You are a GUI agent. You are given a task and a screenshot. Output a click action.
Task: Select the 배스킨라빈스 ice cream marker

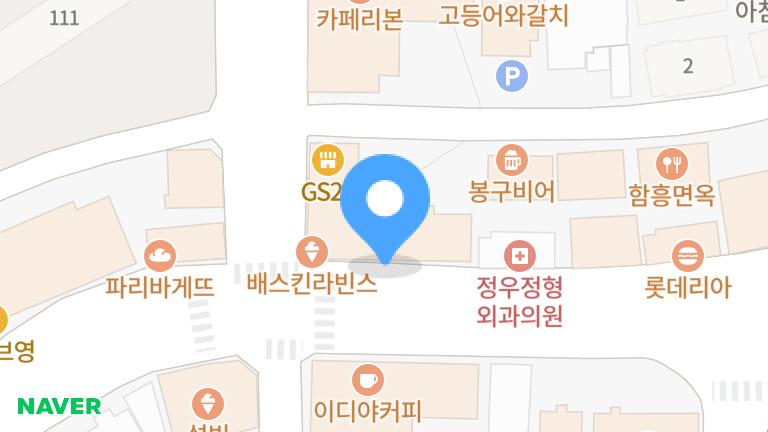(x=312, y=251)
